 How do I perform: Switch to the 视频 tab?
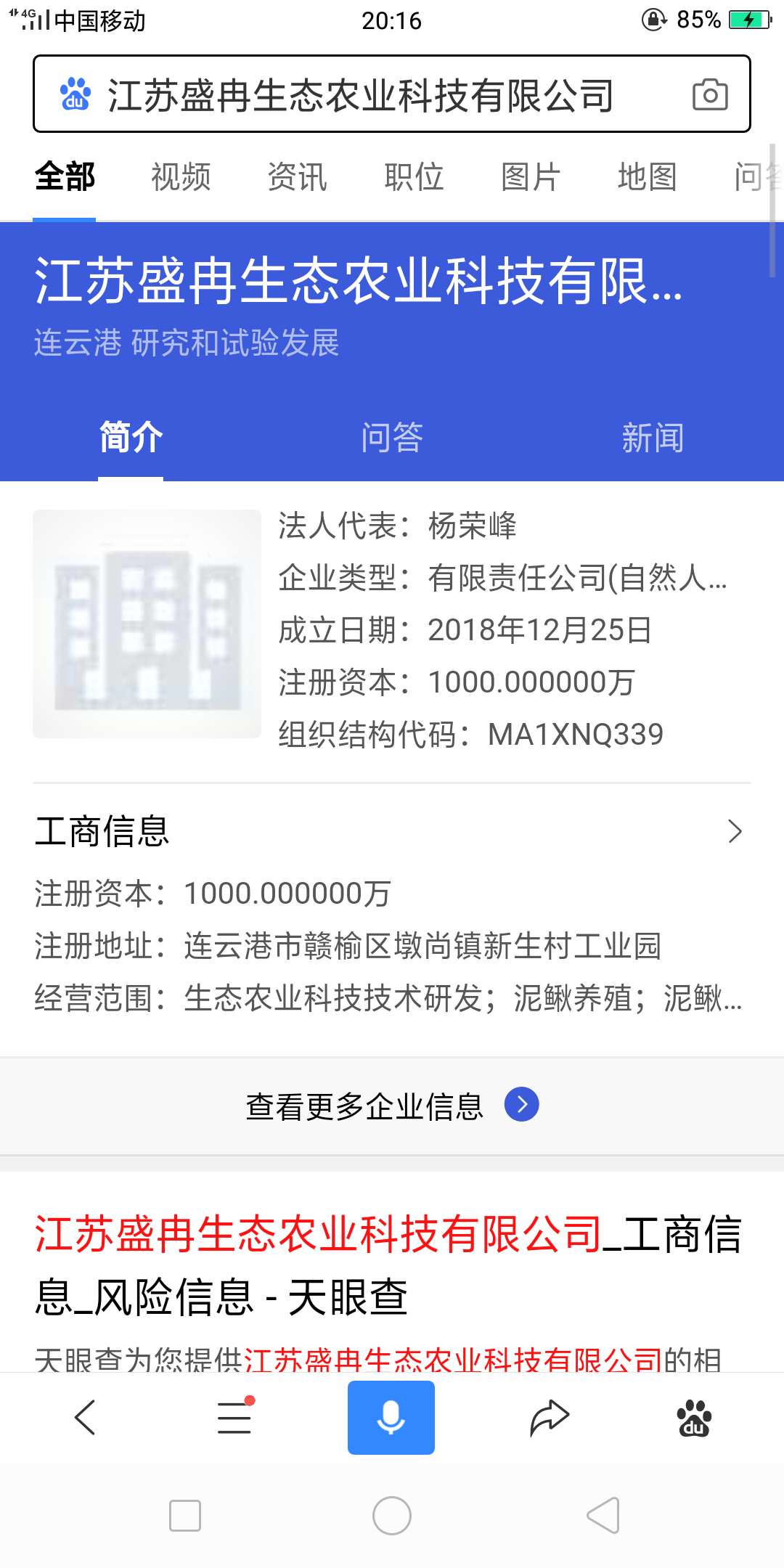181,177
